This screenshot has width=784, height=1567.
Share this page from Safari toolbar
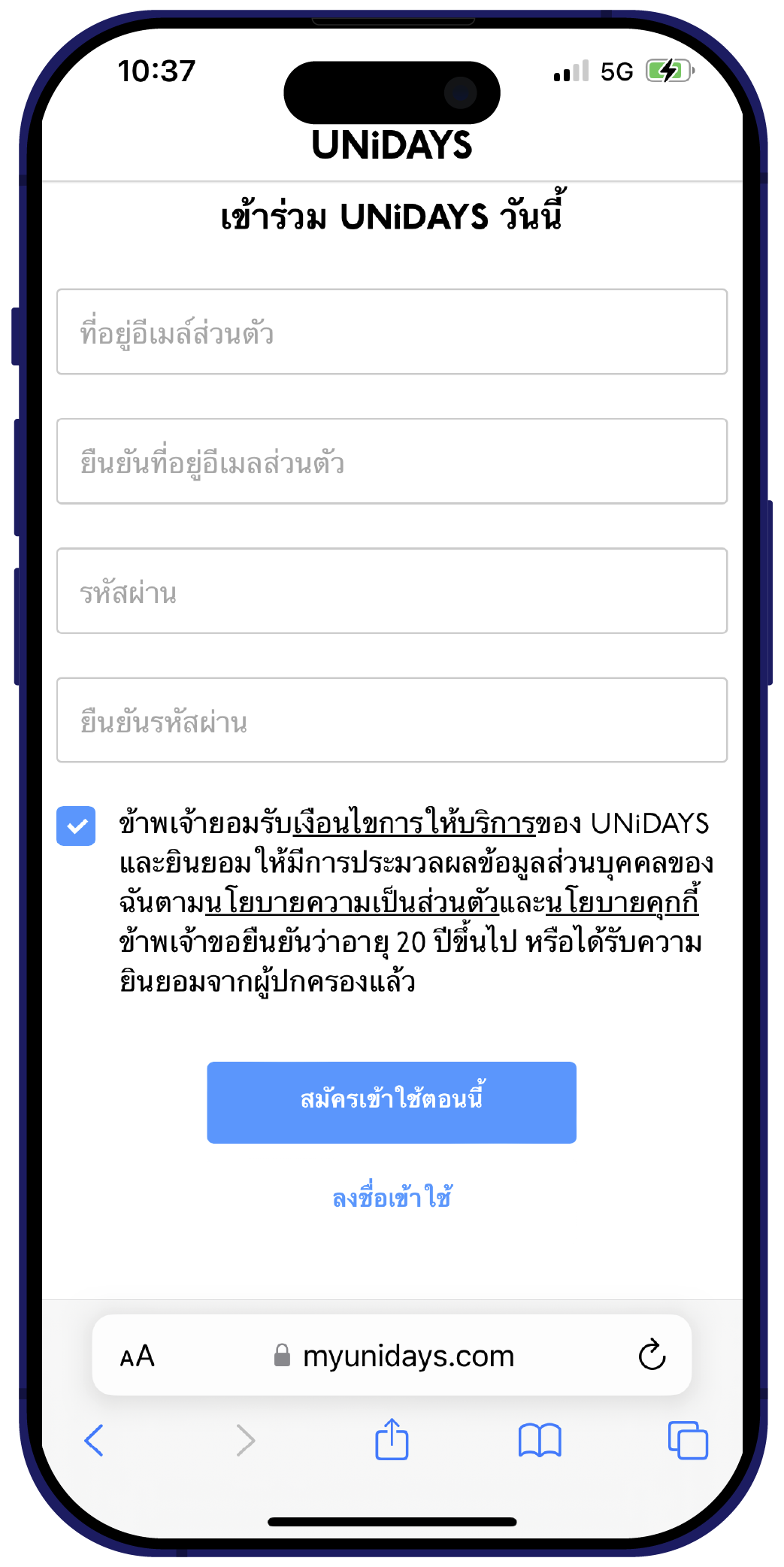pyautogui.click(x=392, y=1439)
